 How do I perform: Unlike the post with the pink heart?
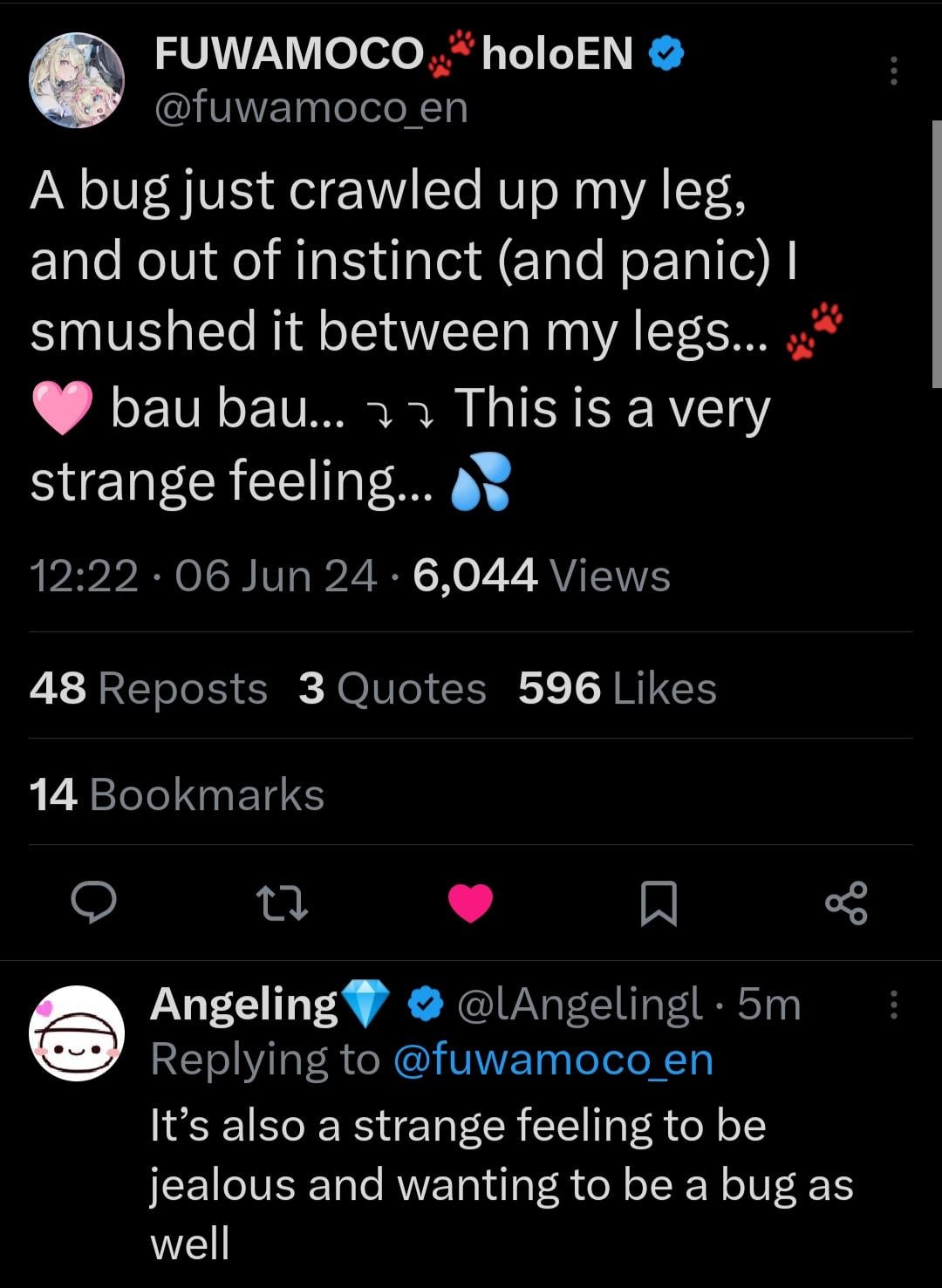click(x=470, y=903)
